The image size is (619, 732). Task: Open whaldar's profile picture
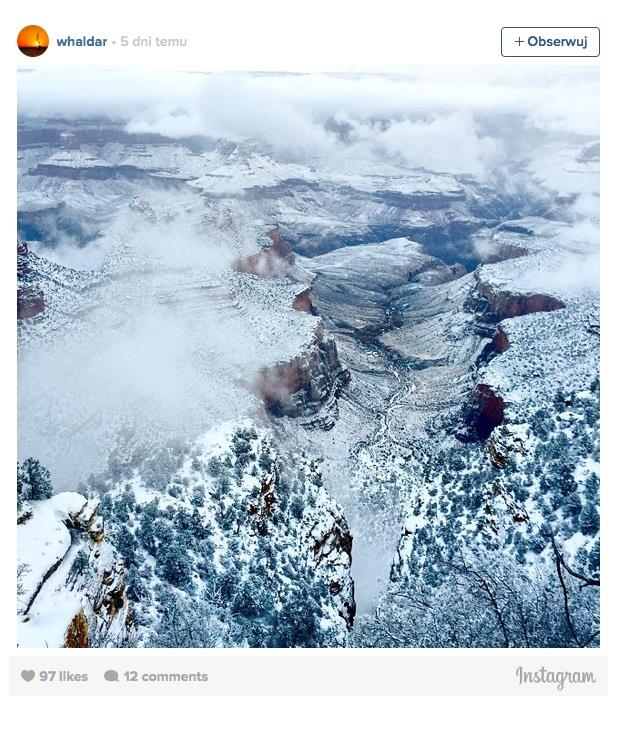click(x=33, y=41)
